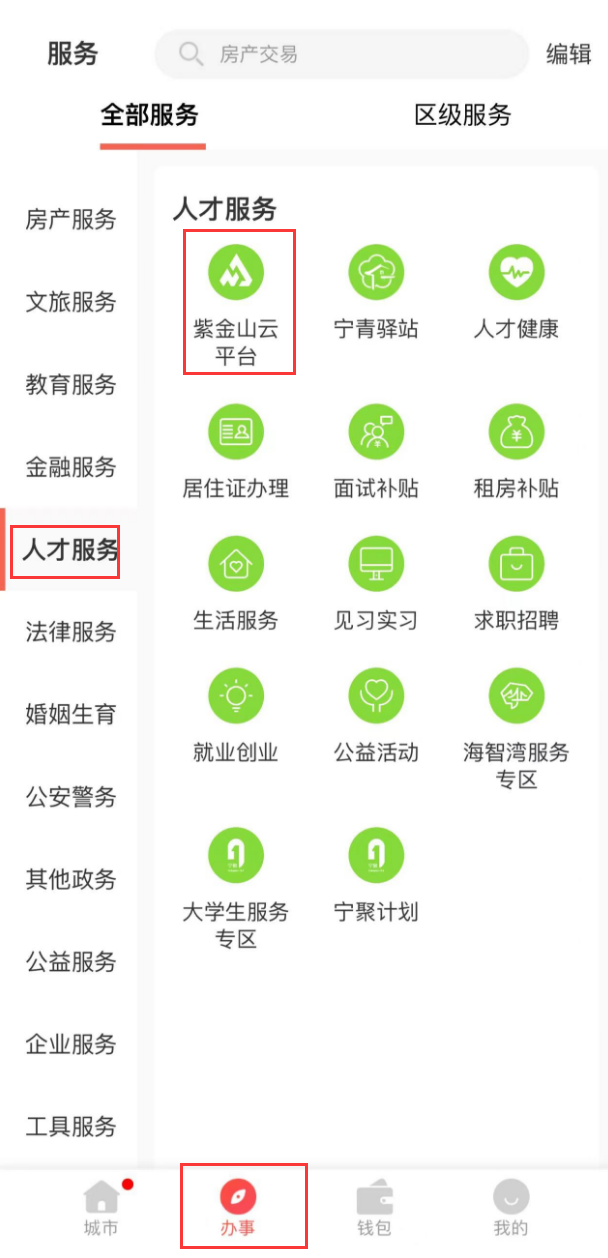Open 法律服务 in the sidebar
The image size is (608, 1258).
(70, 632)
